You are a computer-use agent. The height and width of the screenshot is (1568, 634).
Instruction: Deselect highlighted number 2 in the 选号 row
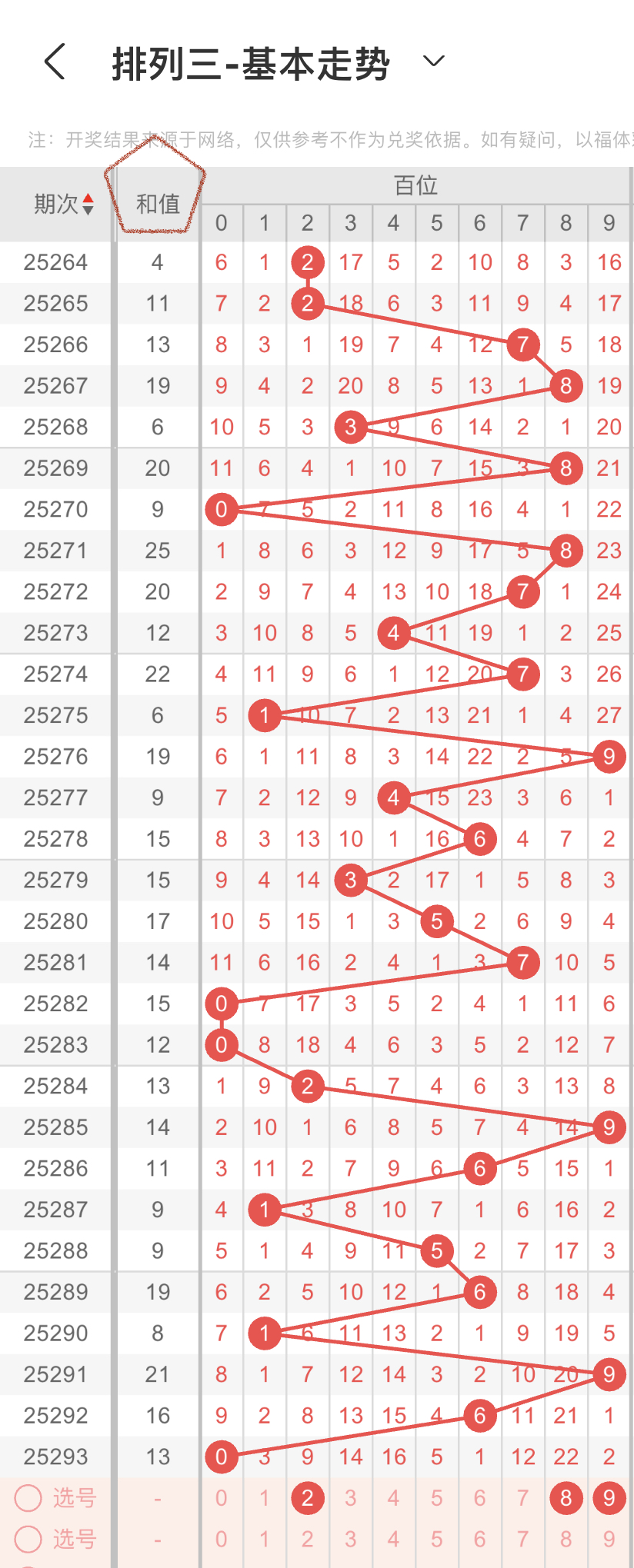(x=307, y=1498)
